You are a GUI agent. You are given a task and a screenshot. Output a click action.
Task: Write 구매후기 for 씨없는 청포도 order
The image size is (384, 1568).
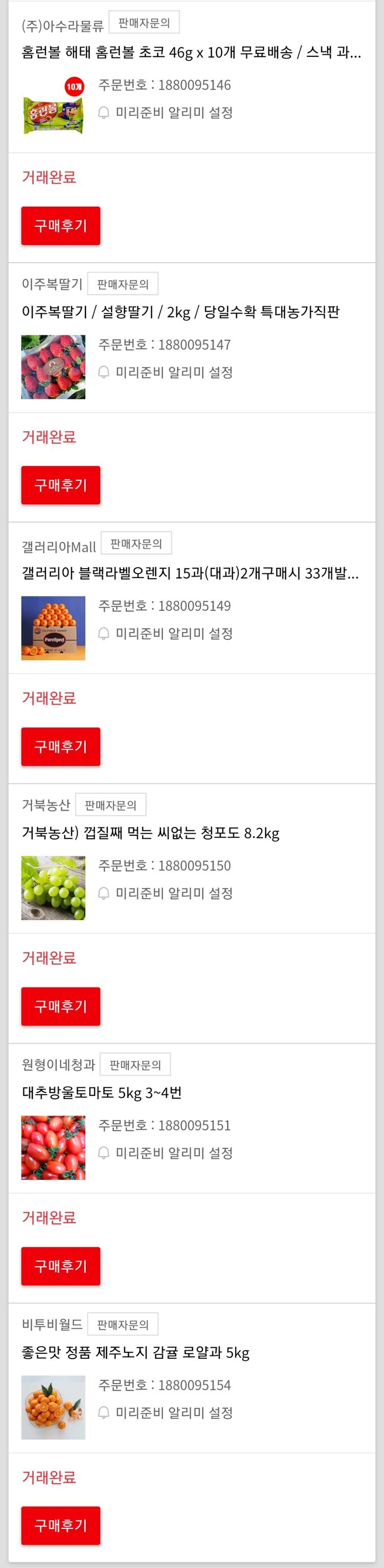(x=61, y=1006)
